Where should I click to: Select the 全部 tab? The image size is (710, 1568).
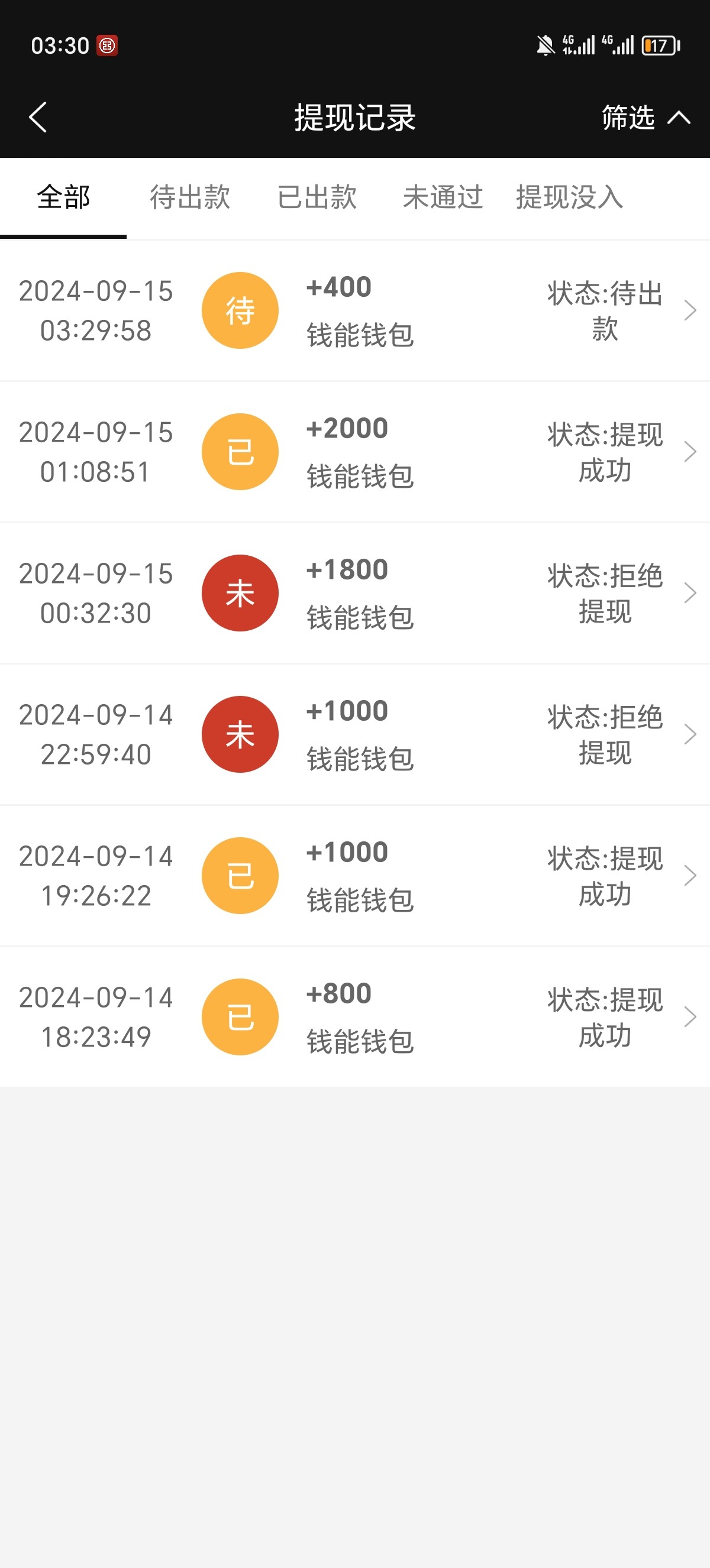pyautogui.click(x=63, y=197)
